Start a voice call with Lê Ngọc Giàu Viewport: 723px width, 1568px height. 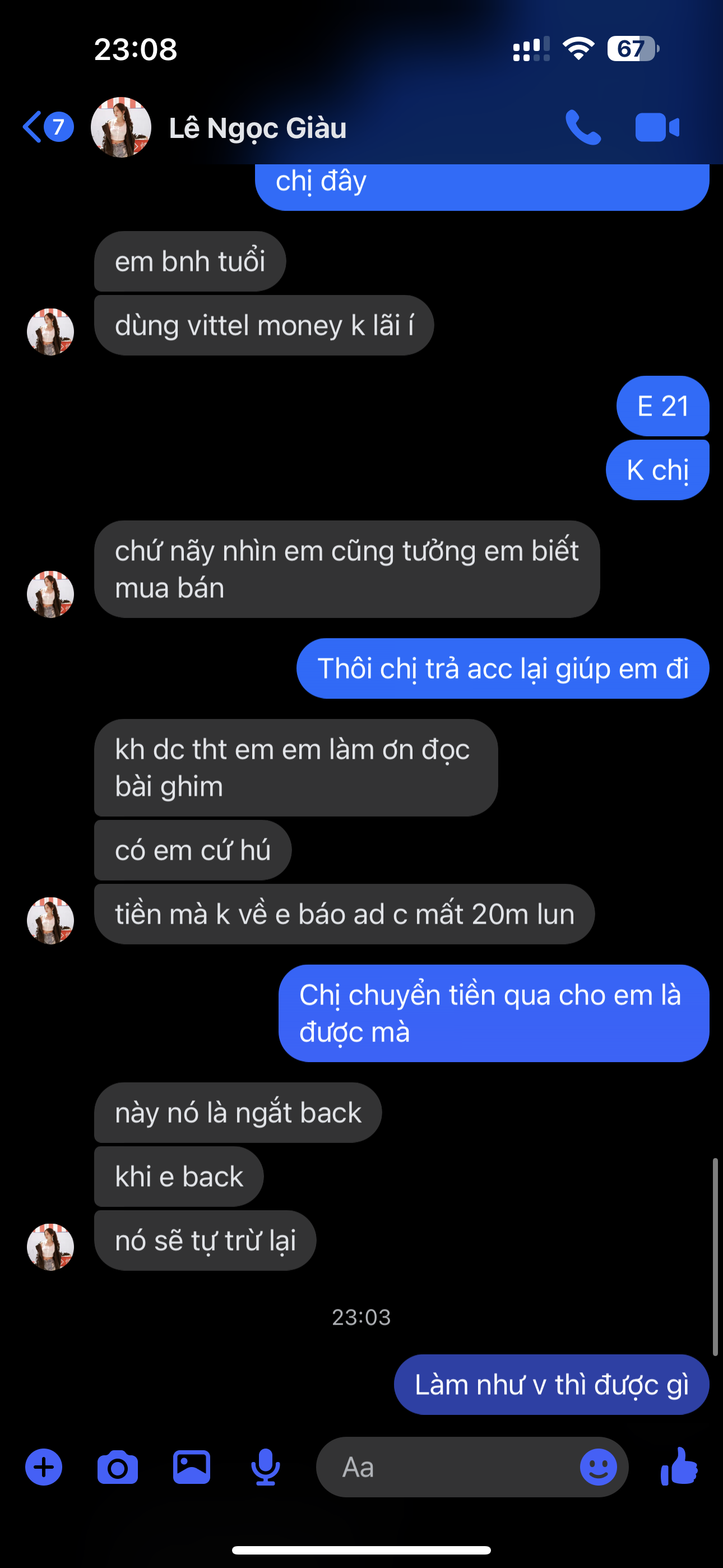[x=582, y=127]
